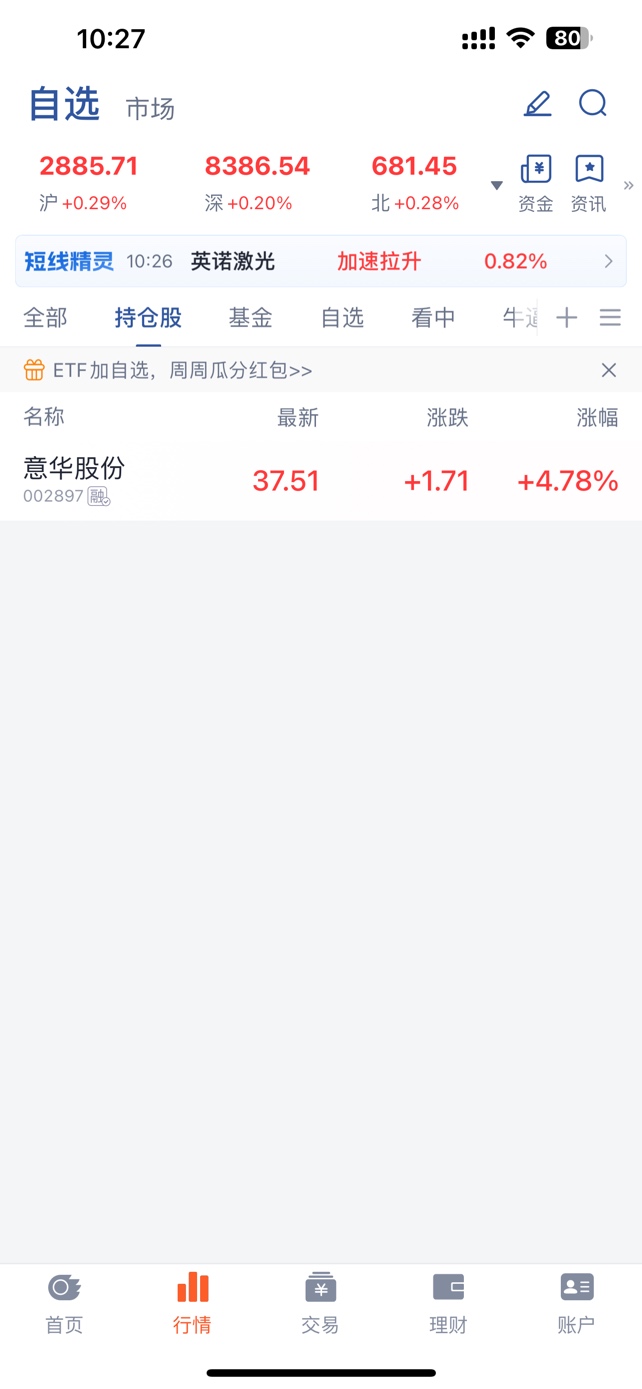Open the search magnifier icon

tap(593, 104)
